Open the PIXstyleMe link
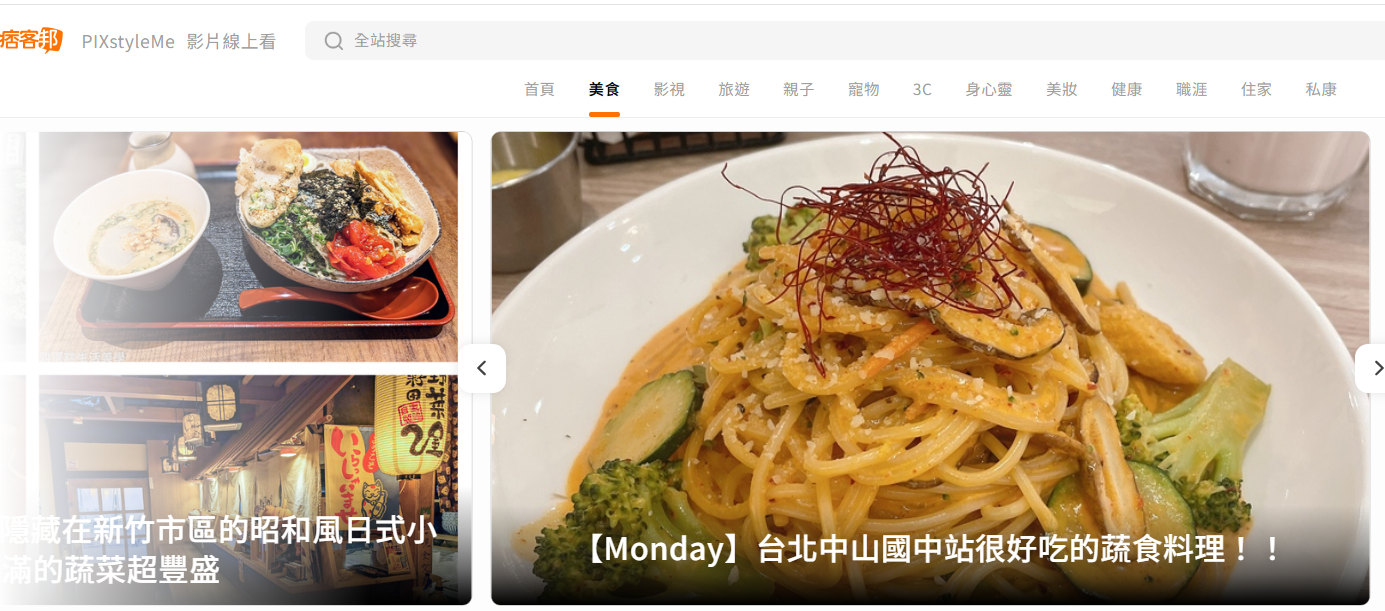1385x611 pixels. 128,41
